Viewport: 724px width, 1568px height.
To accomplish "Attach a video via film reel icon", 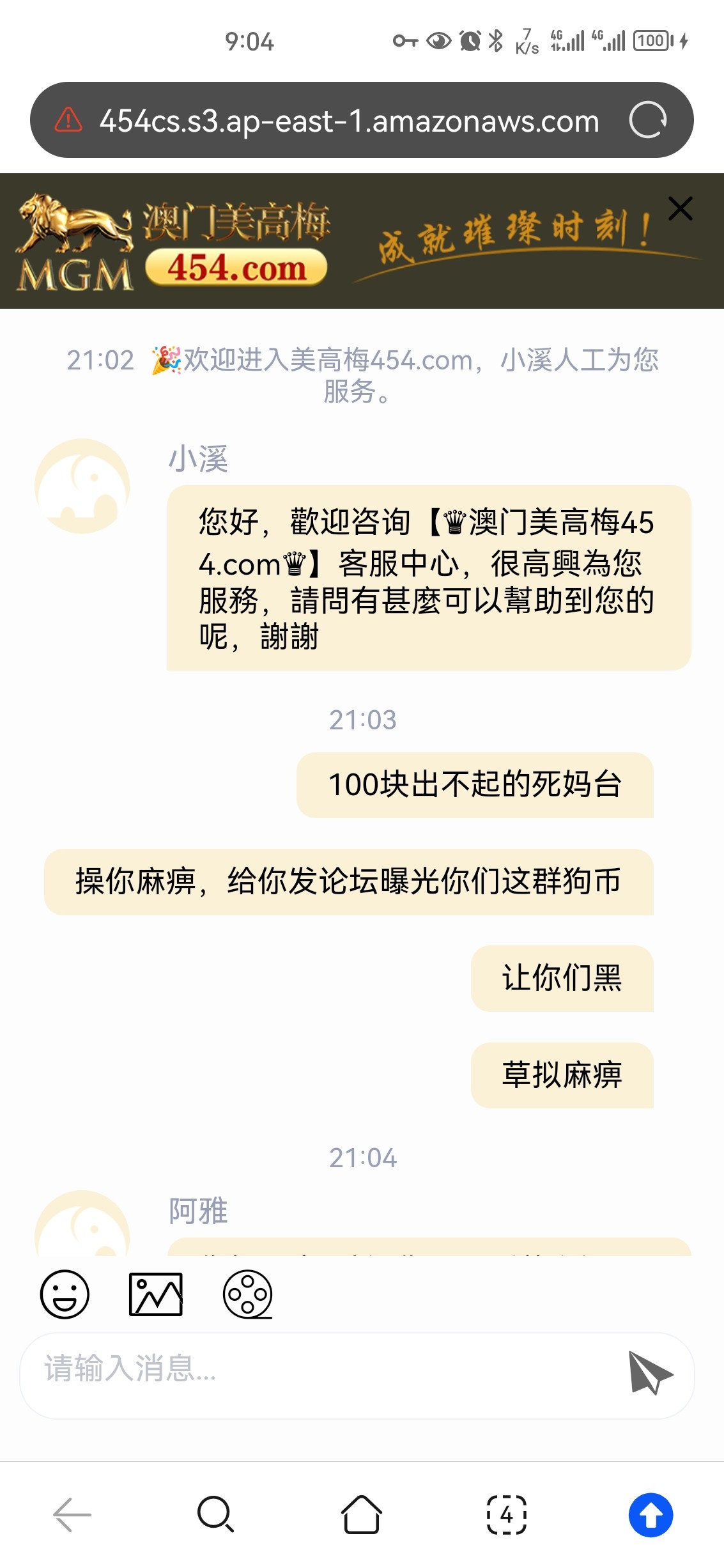I will click(247, 1294).
